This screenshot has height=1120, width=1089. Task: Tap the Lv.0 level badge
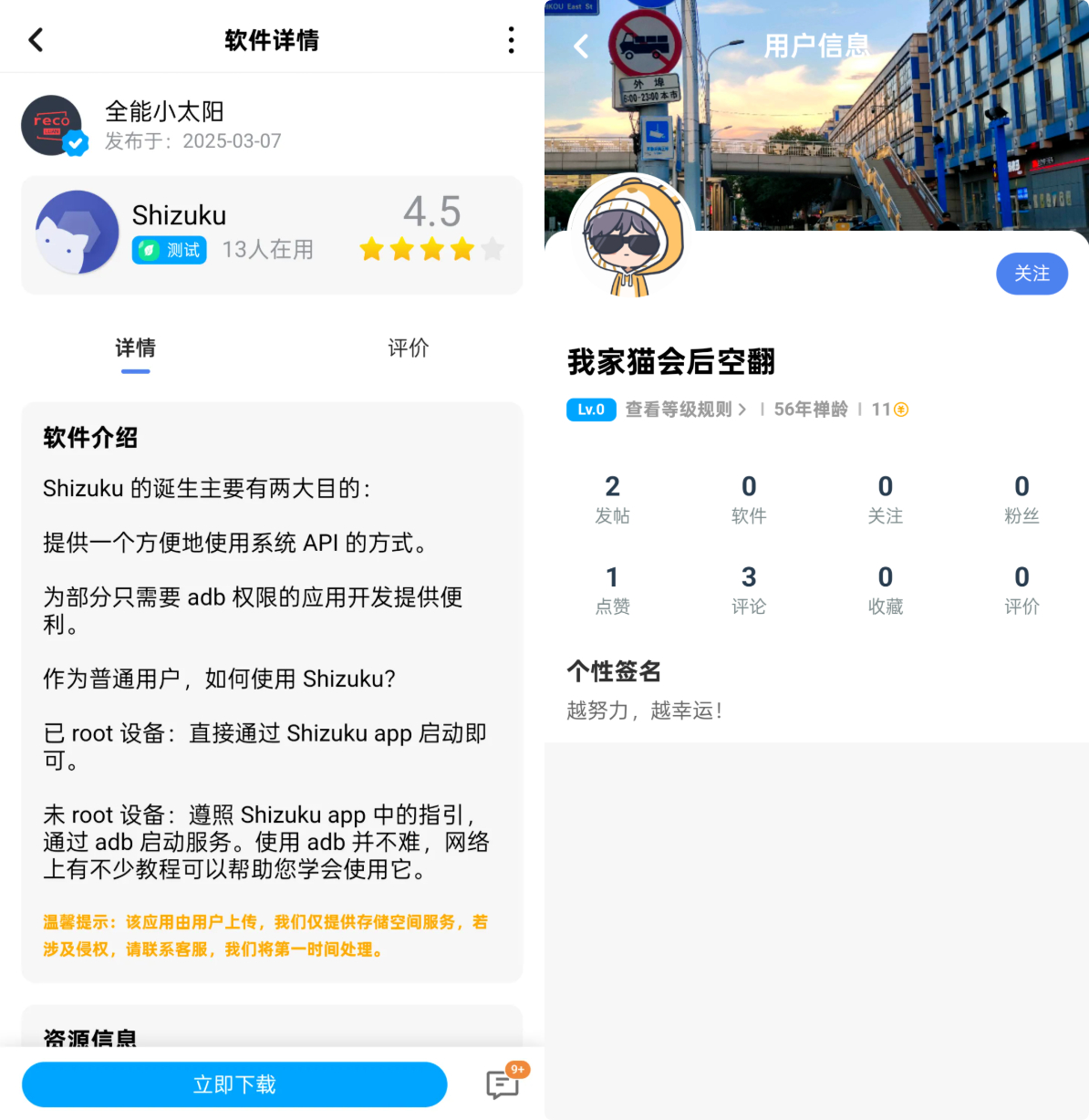pos(591,410)
